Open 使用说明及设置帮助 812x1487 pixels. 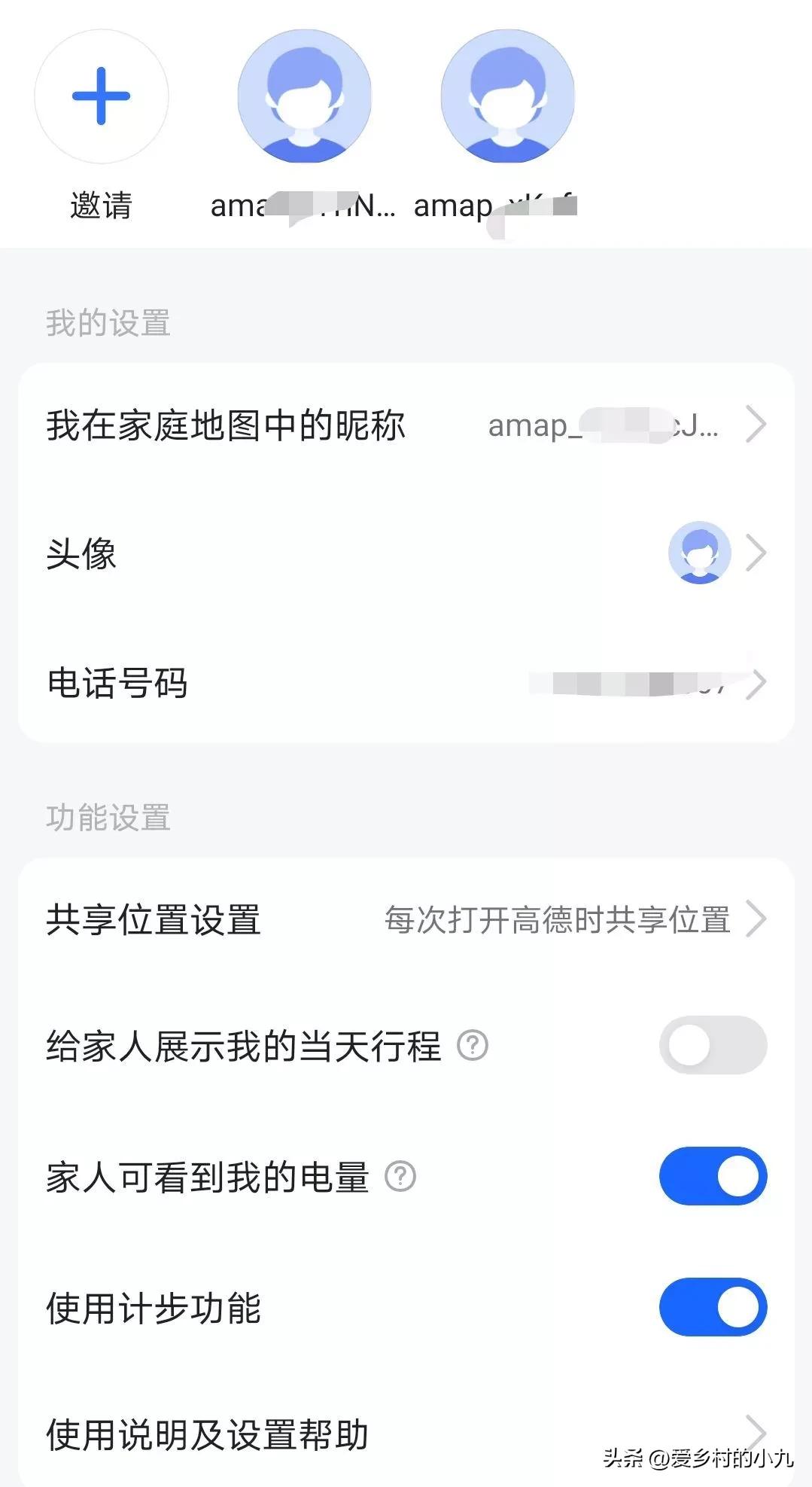[207, 1435]
